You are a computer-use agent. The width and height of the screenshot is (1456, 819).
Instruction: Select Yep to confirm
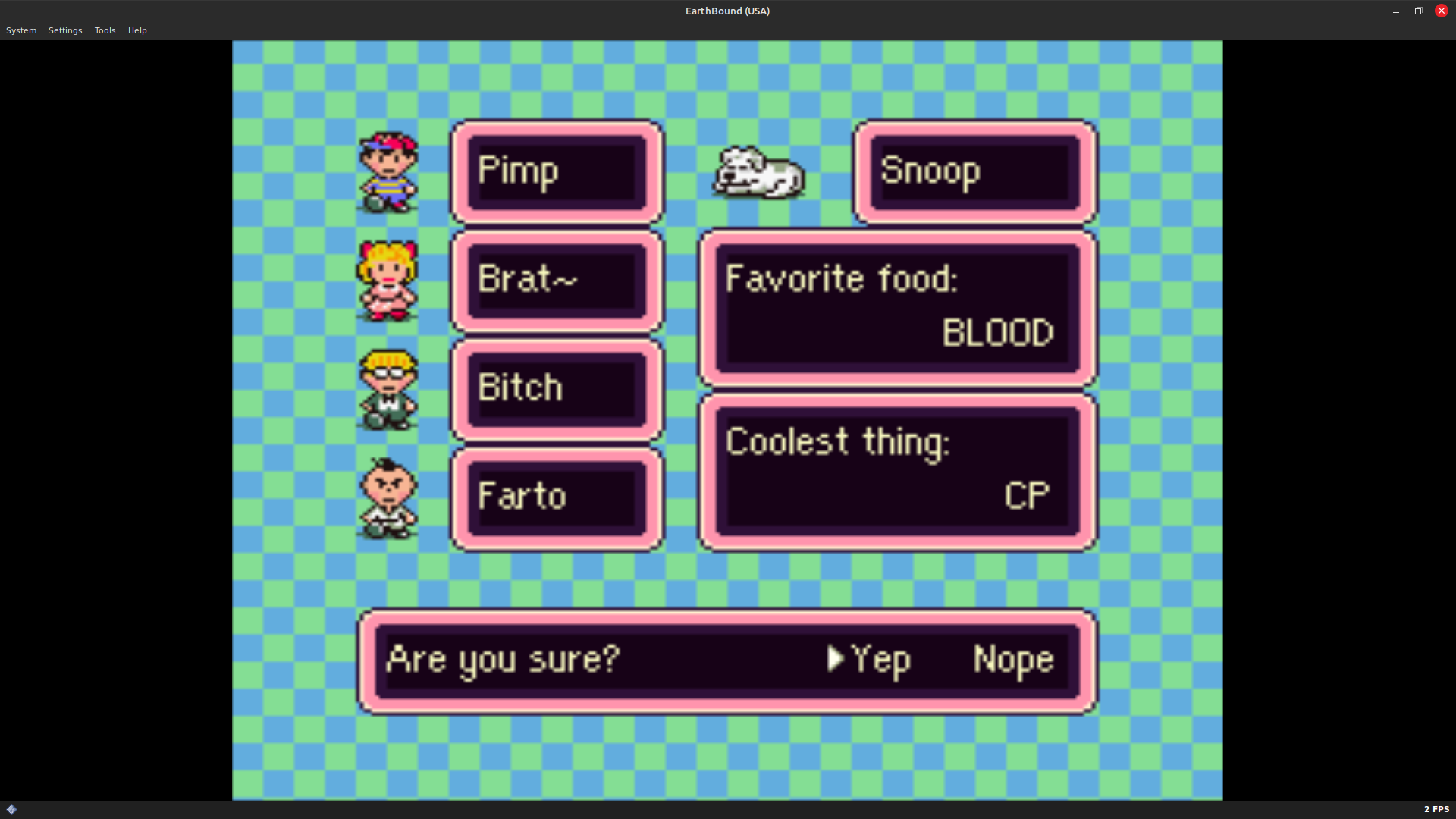[x=880, y=659]
